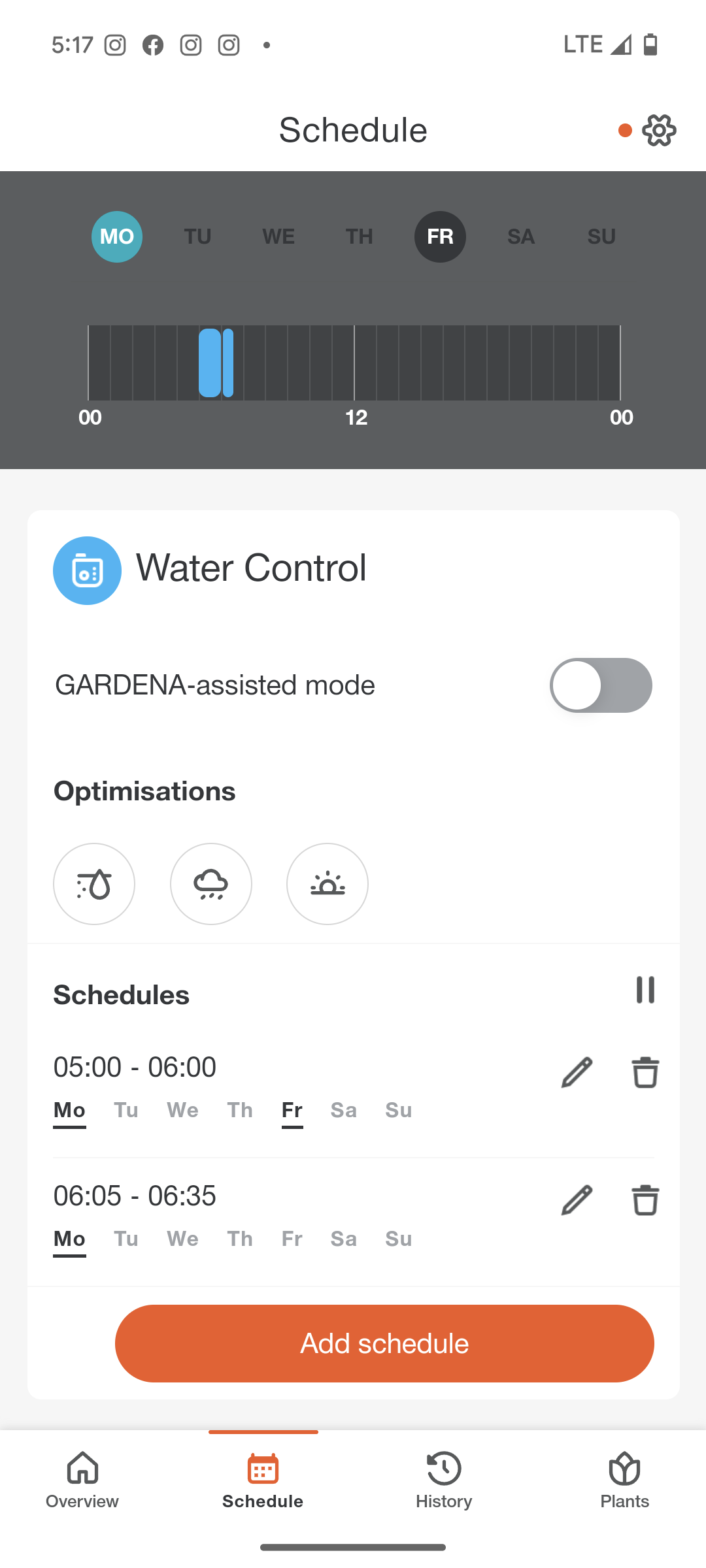
Task: Select the MO day circle
Action: [x=117, y=237]
